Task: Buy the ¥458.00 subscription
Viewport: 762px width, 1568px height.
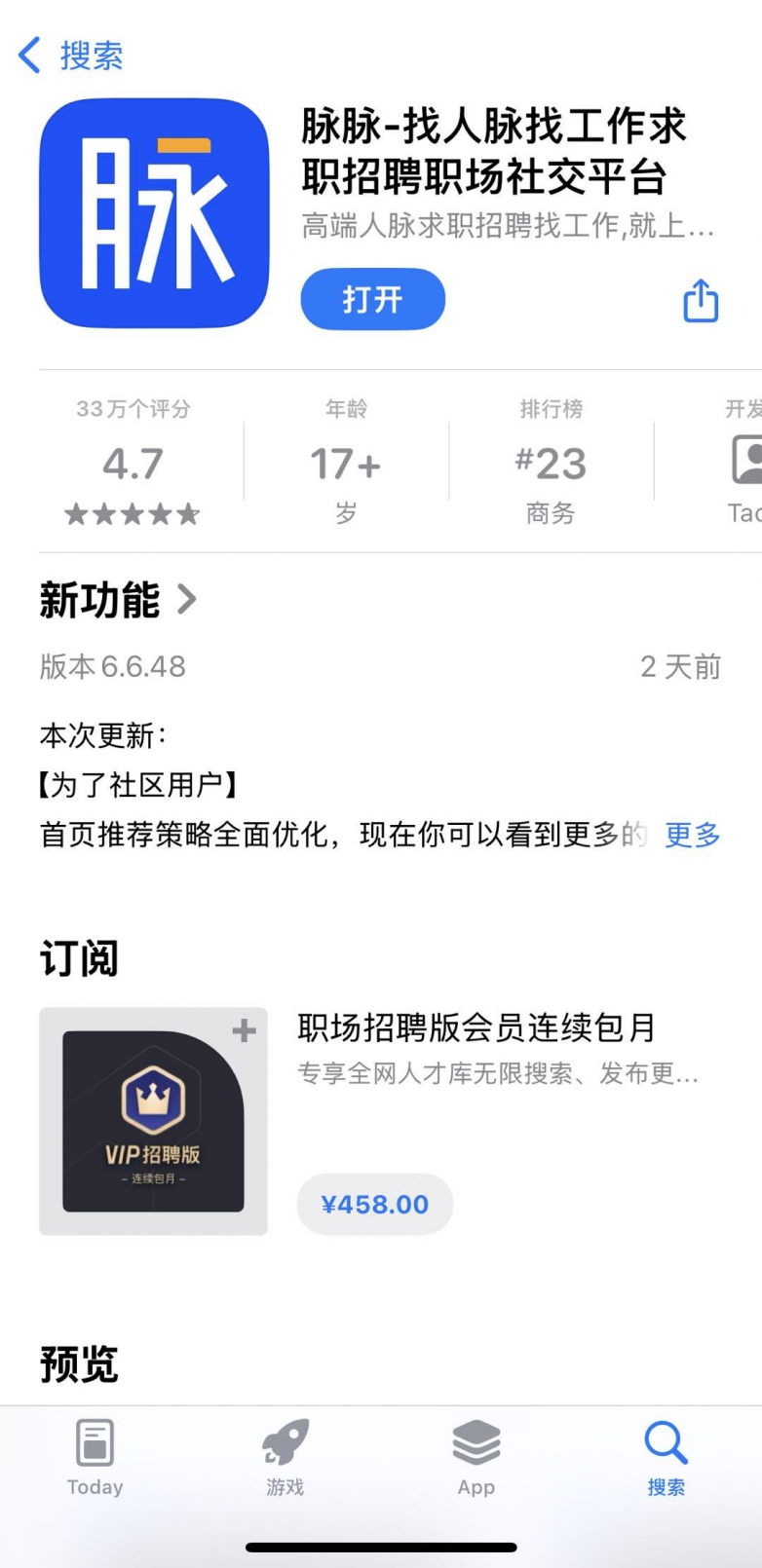Action: 374,1205
